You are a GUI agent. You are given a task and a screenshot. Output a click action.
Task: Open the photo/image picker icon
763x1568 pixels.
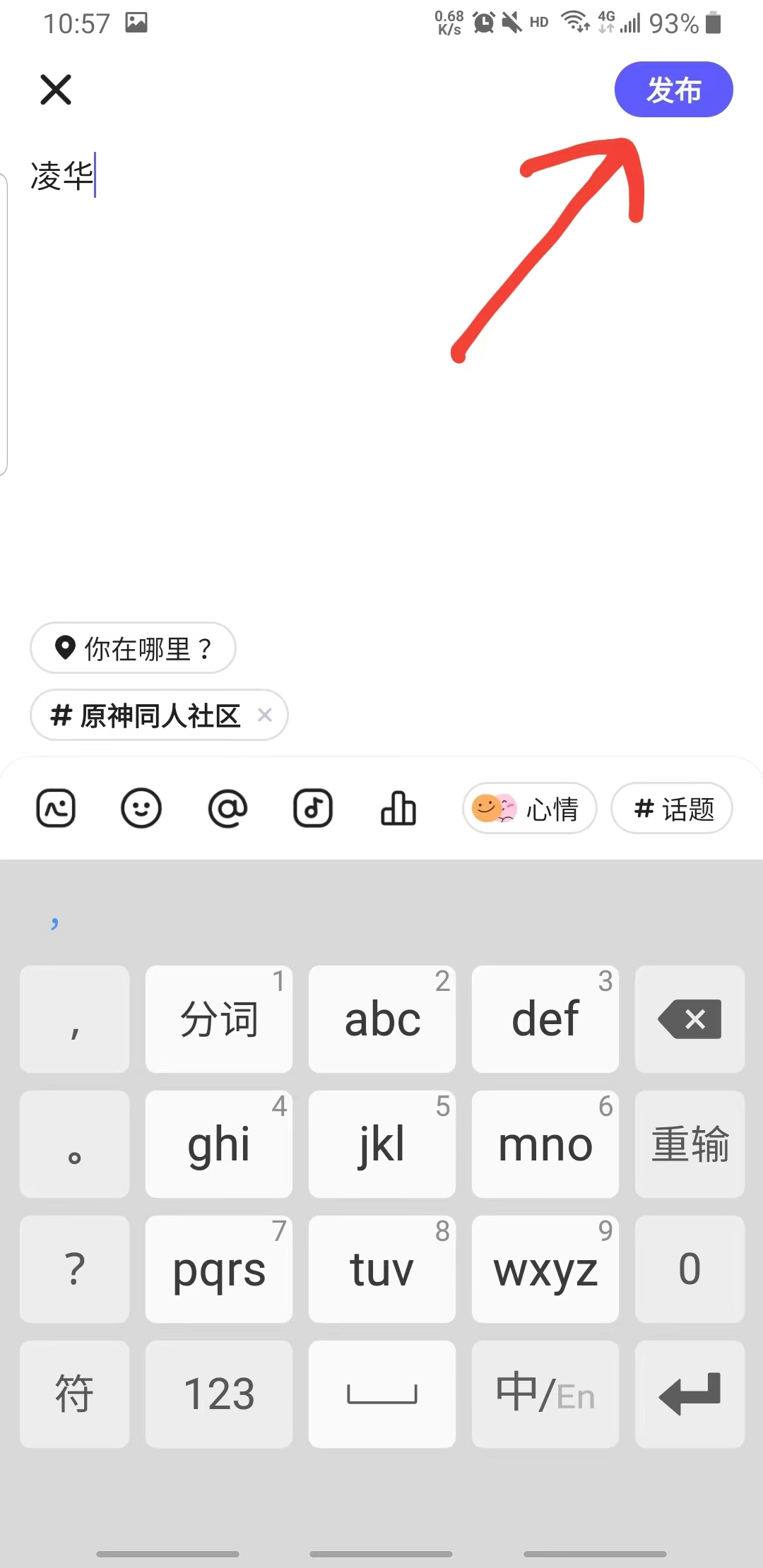[55, 809]
